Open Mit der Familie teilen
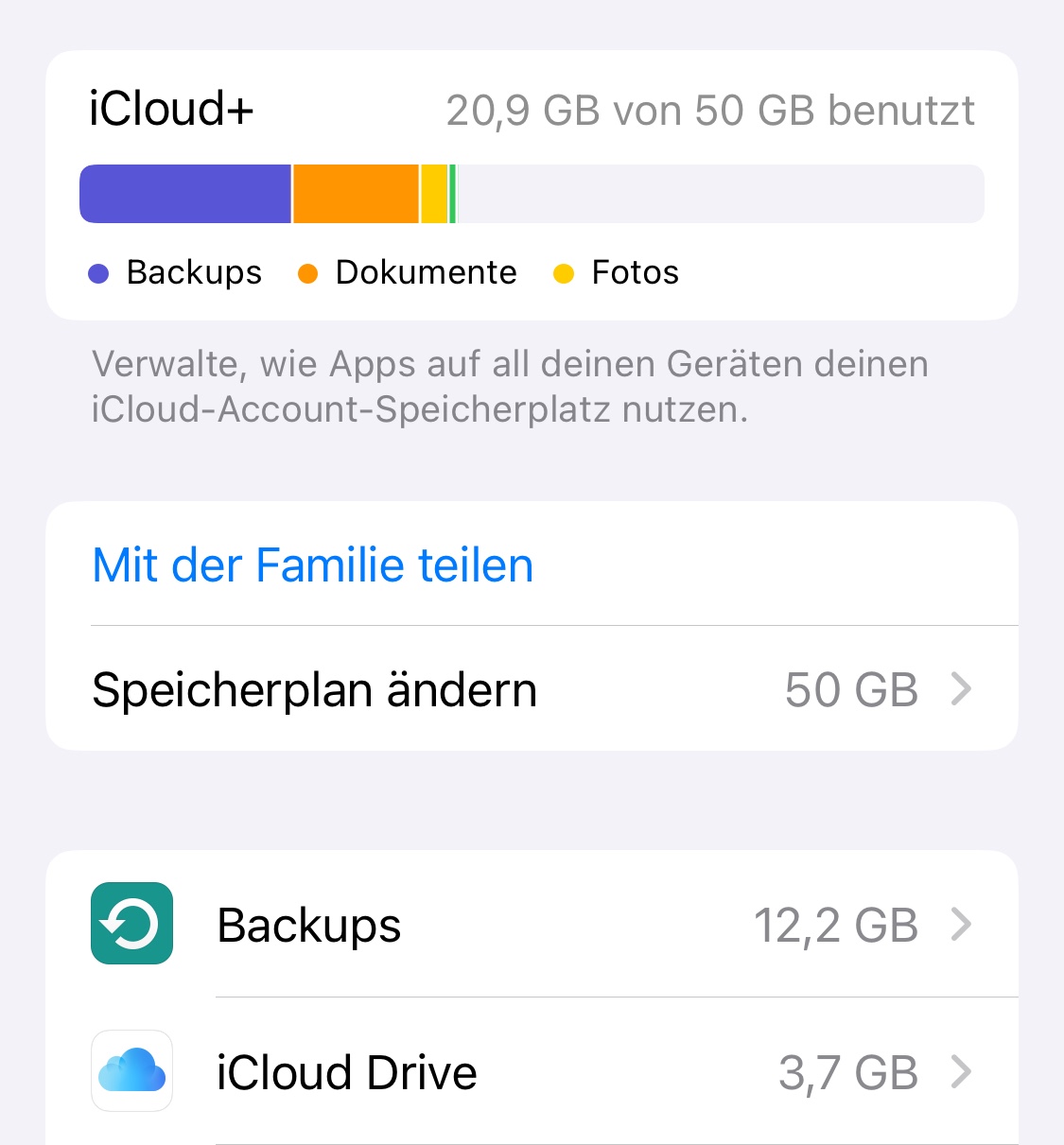Image resolution: width=1064 pixels, height=1145 pixels. pyautogui.click(x=532, y=564)
